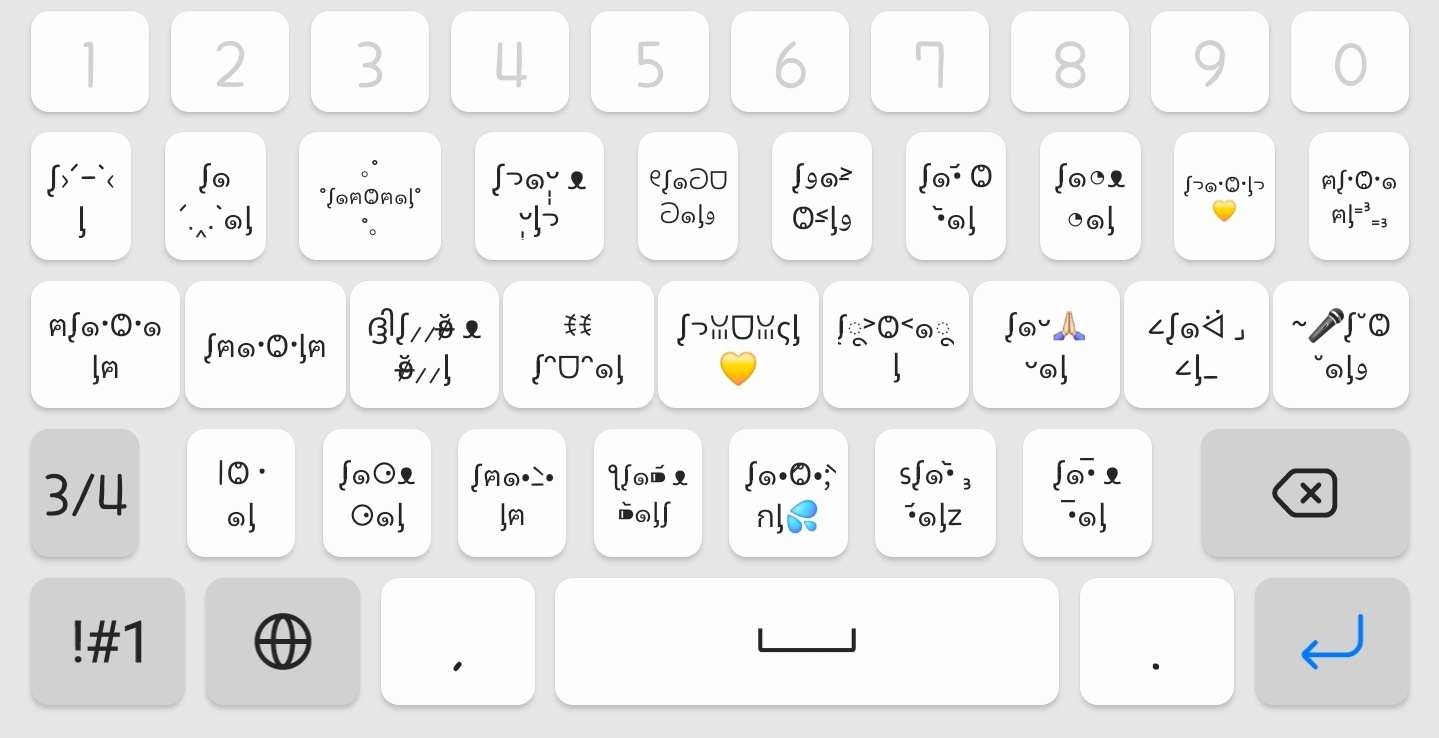
Task: Insert the praying hands kaomoji
Action: click(x=1046, y=345)
